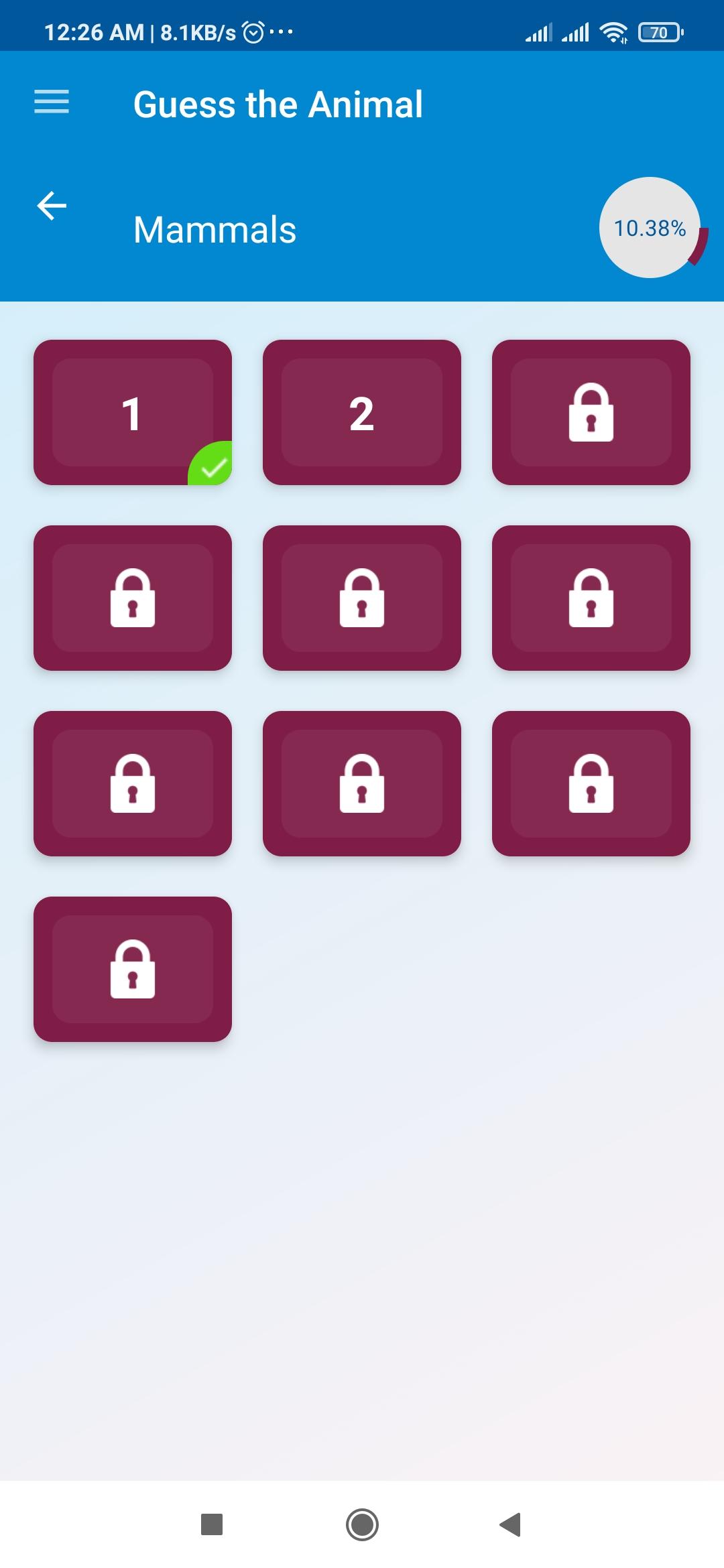
Task: Start level 2
Action: (362, 412)
